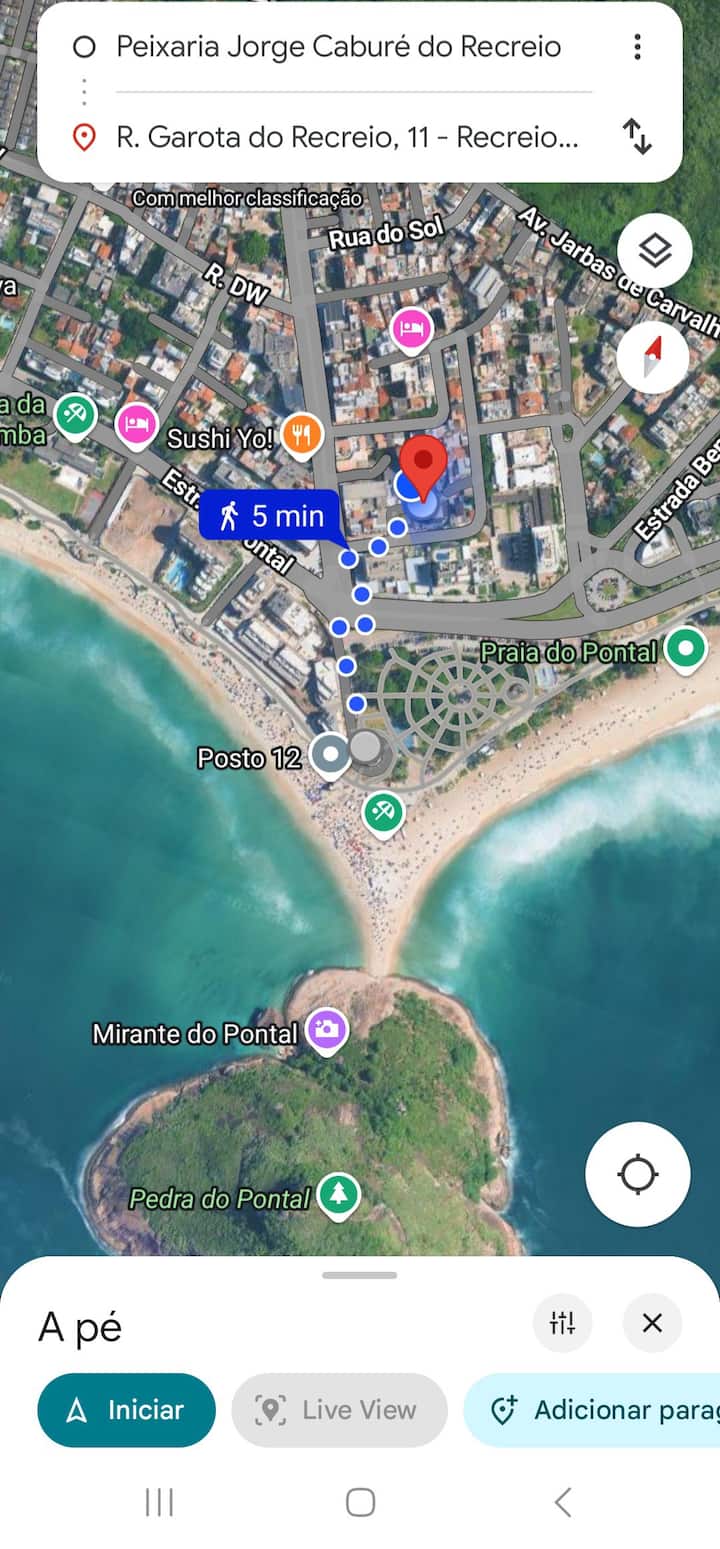The width and height of the screenshot is (720, 1549).
Task: Open route options filter settings
Action: click(562, 1323)
